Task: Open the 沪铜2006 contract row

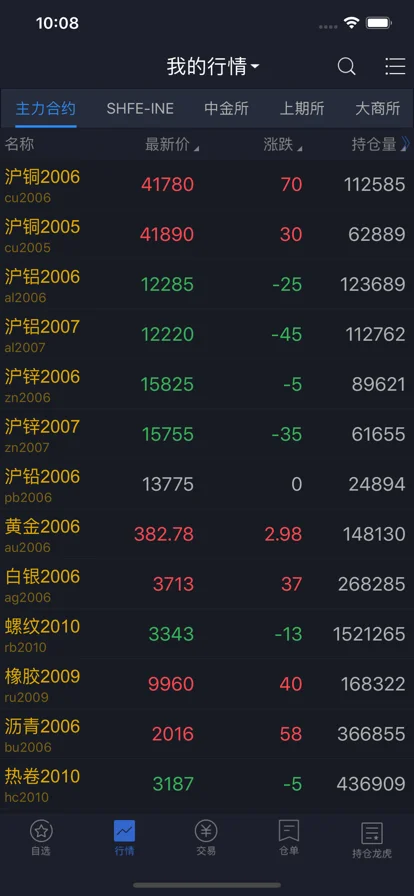Action: pyautogui.click(x=207, y=185)
